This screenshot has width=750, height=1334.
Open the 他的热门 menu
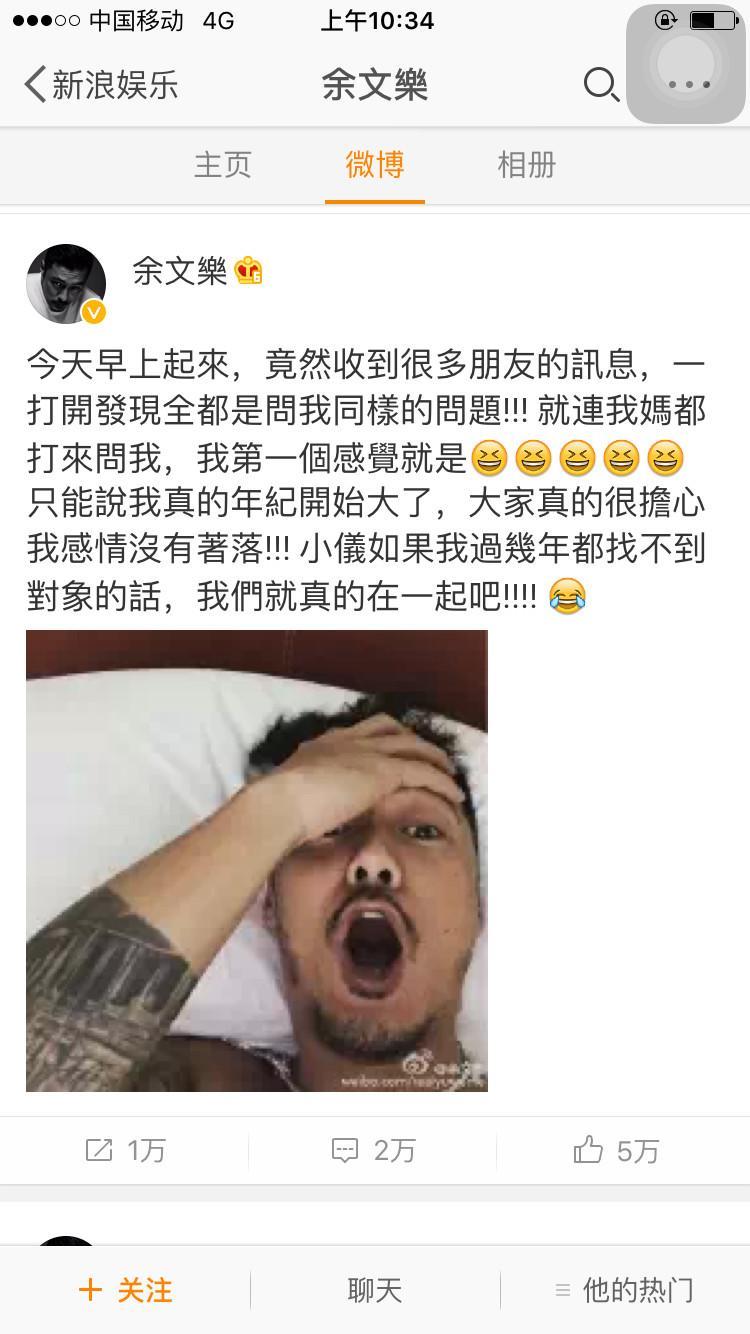pyautogui.click(x=625, y=1290)
